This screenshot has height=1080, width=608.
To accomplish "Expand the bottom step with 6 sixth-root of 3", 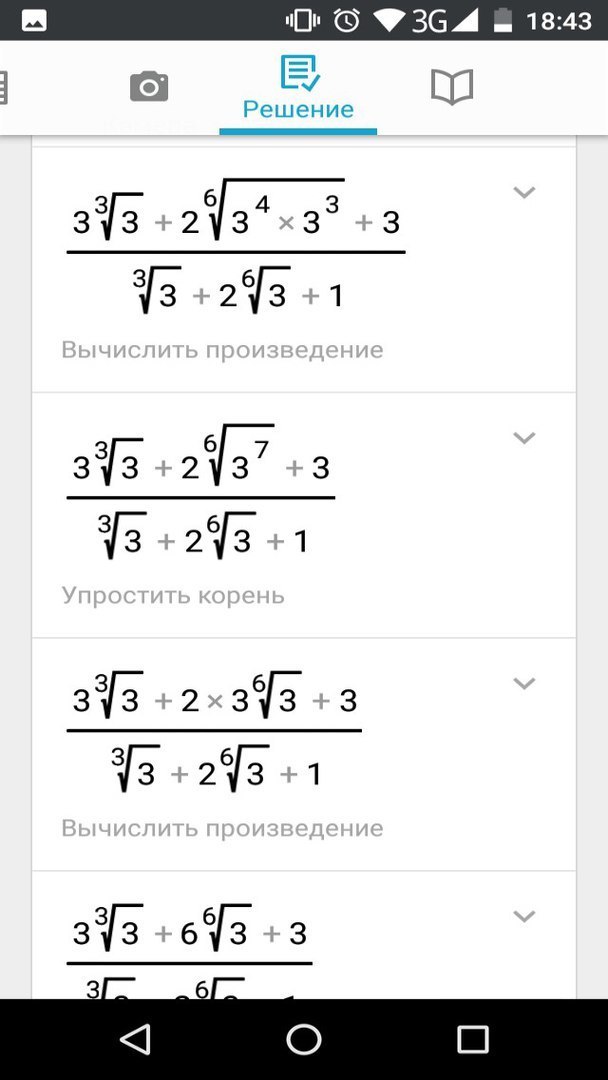I will coord(525,916).
